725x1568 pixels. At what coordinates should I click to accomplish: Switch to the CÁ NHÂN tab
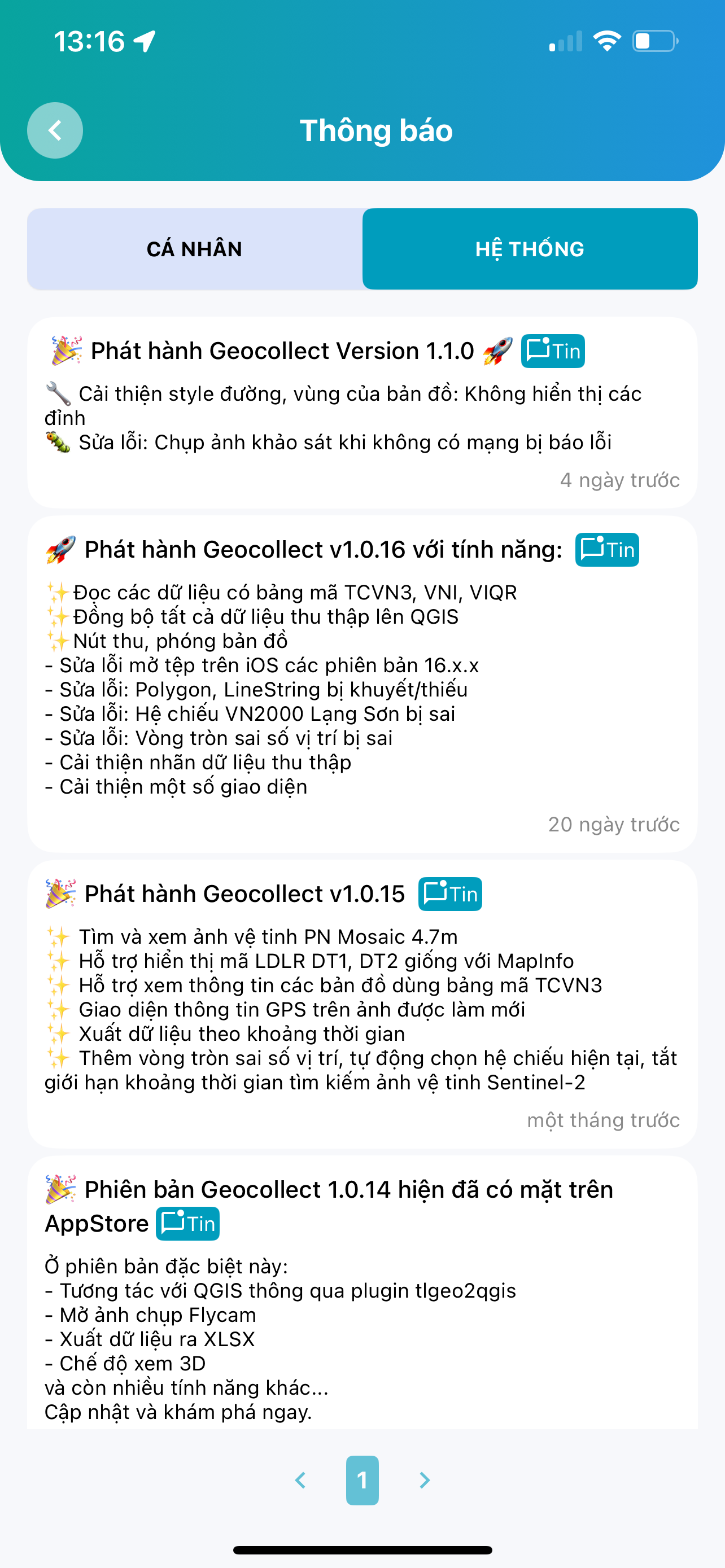pos(195,249)
